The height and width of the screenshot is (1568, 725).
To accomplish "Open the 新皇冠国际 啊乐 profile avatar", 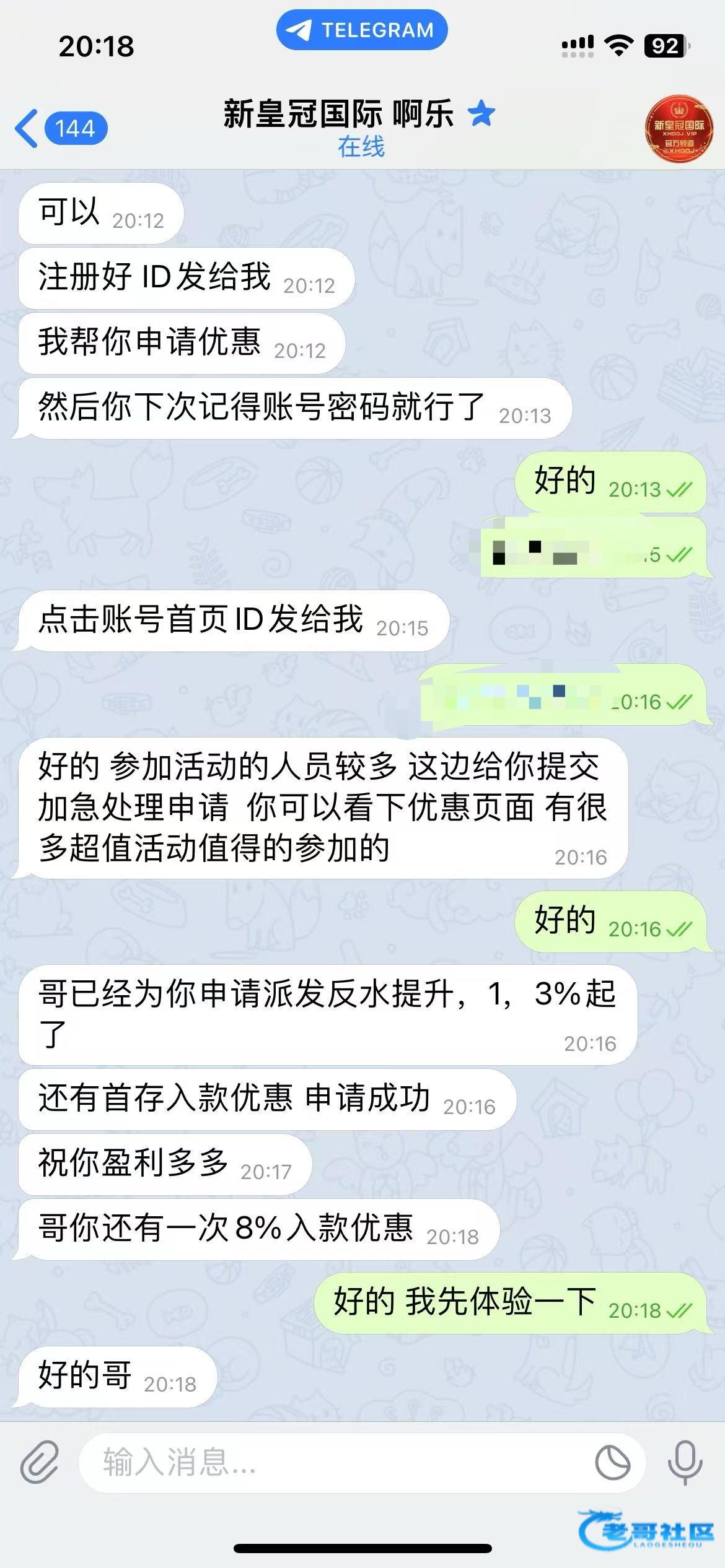I will point(679,129).
